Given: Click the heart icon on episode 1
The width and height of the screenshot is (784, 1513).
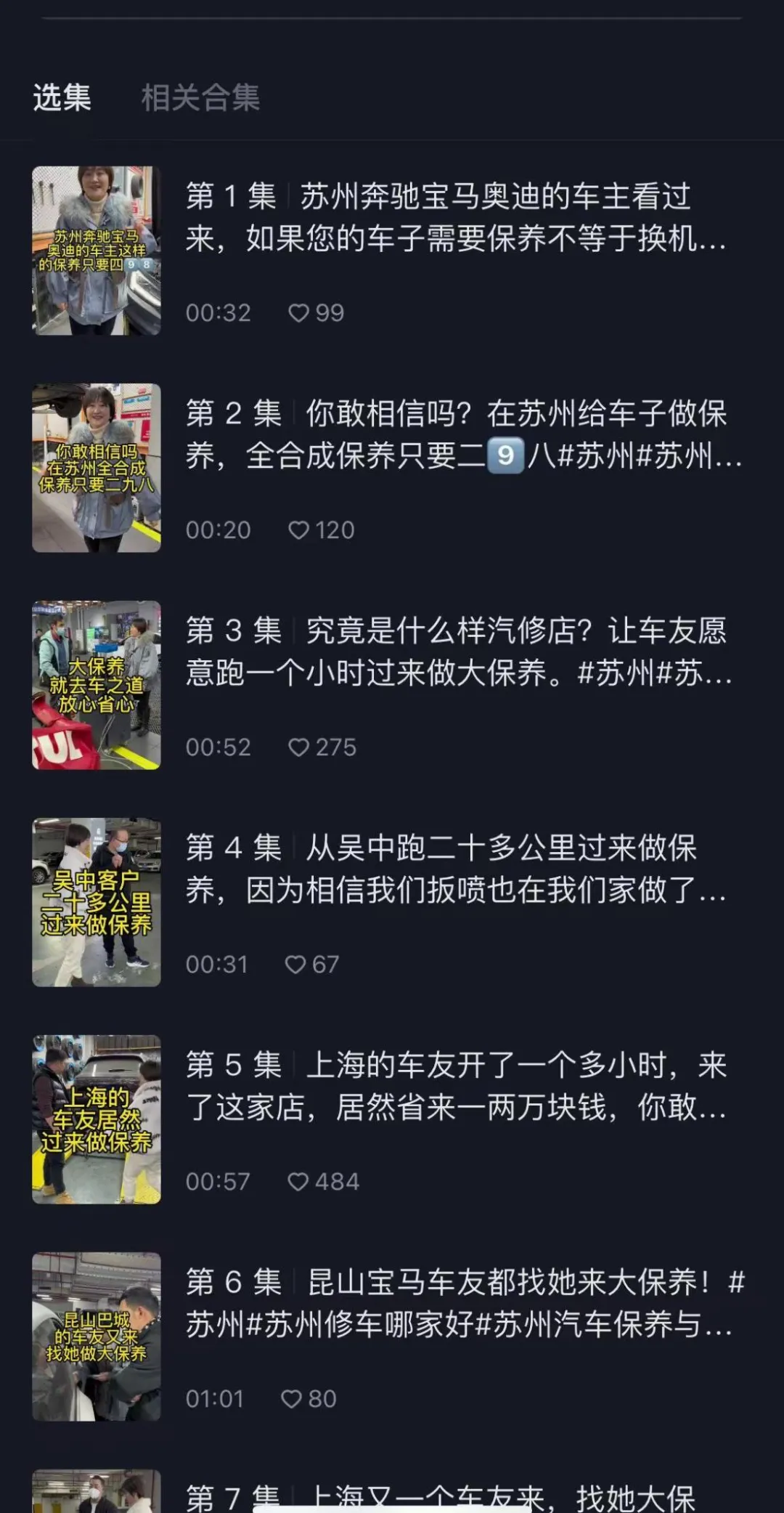Looking at the screenshot, I should [x=298, y=312].
